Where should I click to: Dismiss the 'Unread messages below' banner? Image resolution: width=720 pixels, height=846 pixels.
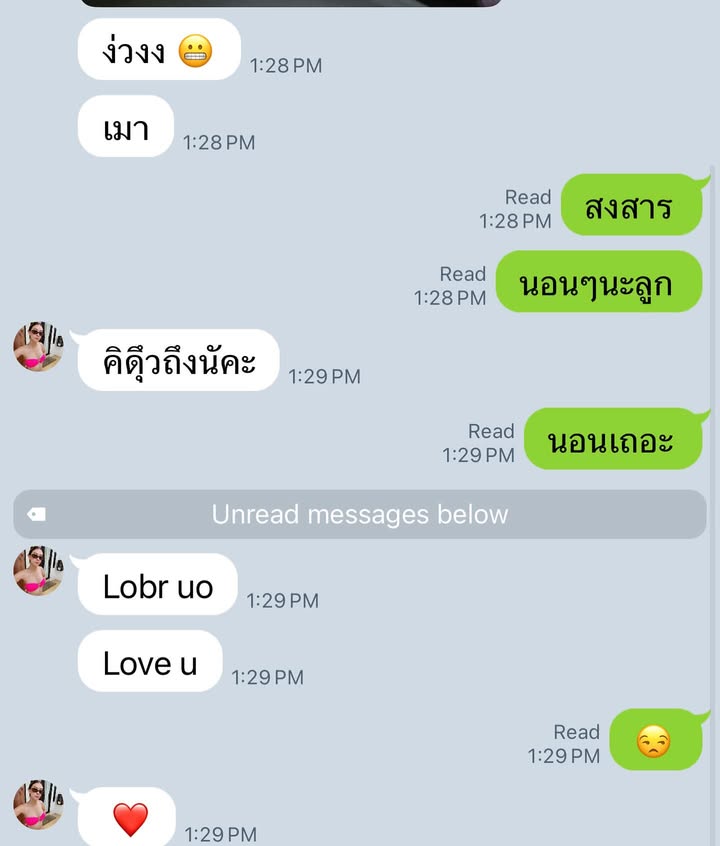click(360, 515)
